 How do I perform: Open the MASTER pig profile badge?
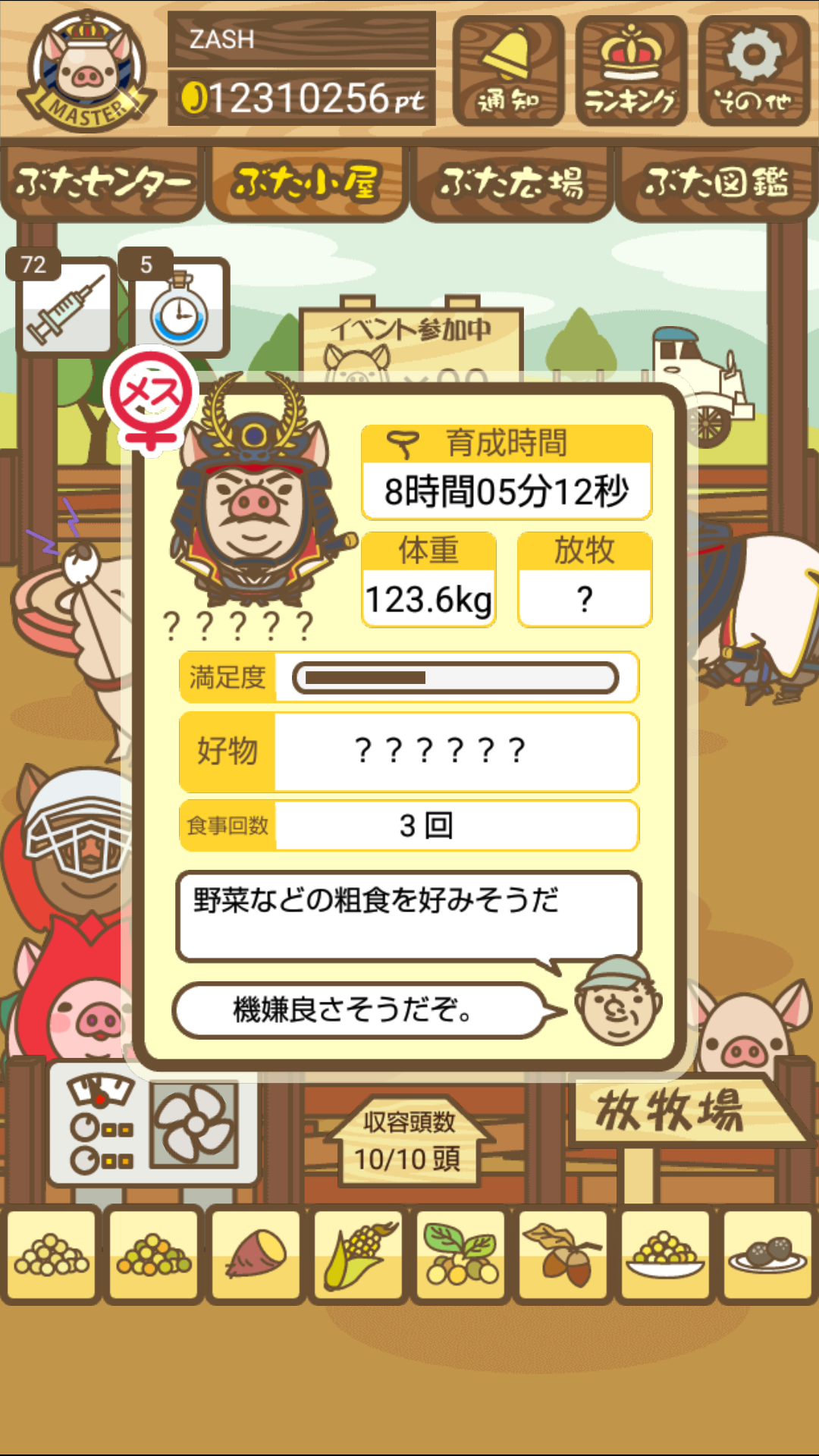(88, 72)
